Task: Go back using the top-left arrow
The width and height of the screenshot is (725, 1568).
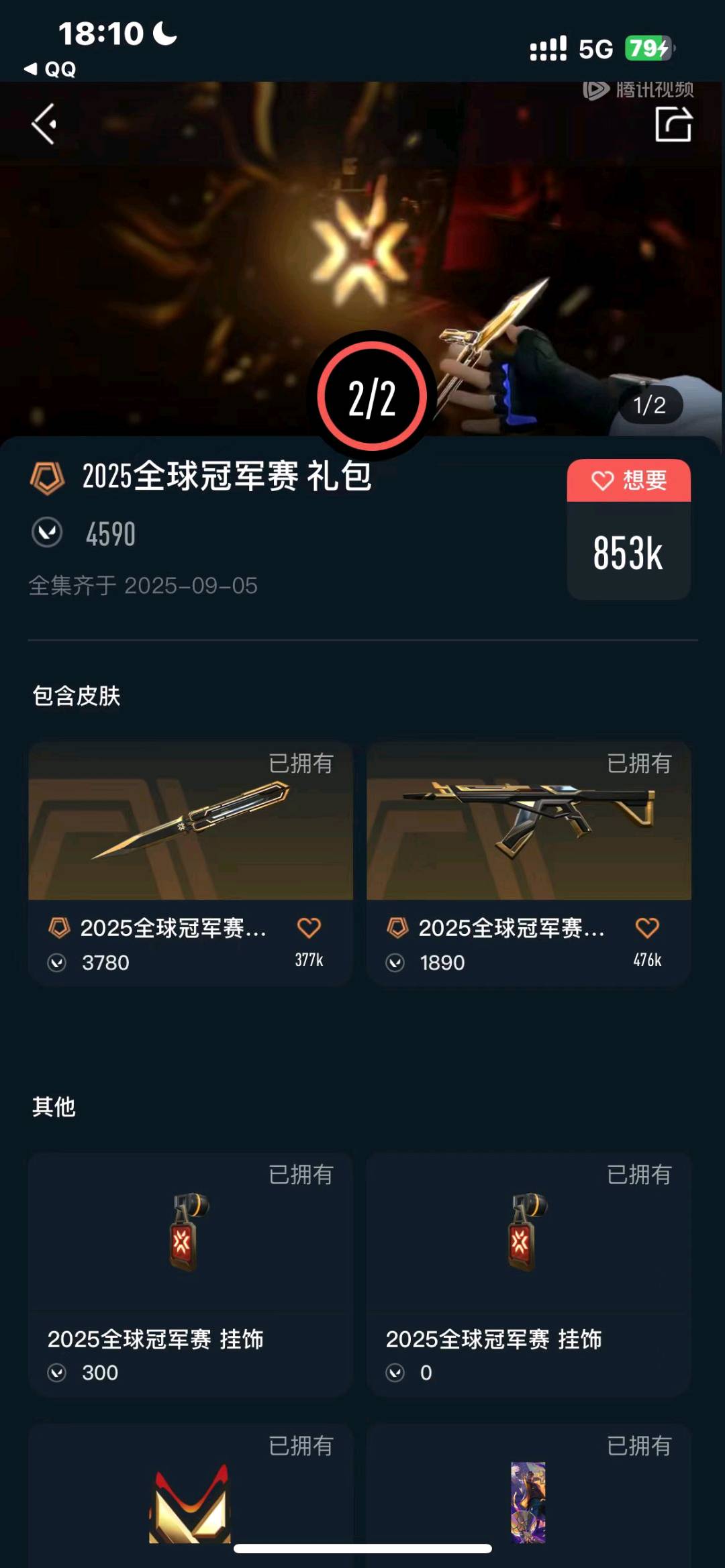Action: (44, 124)
